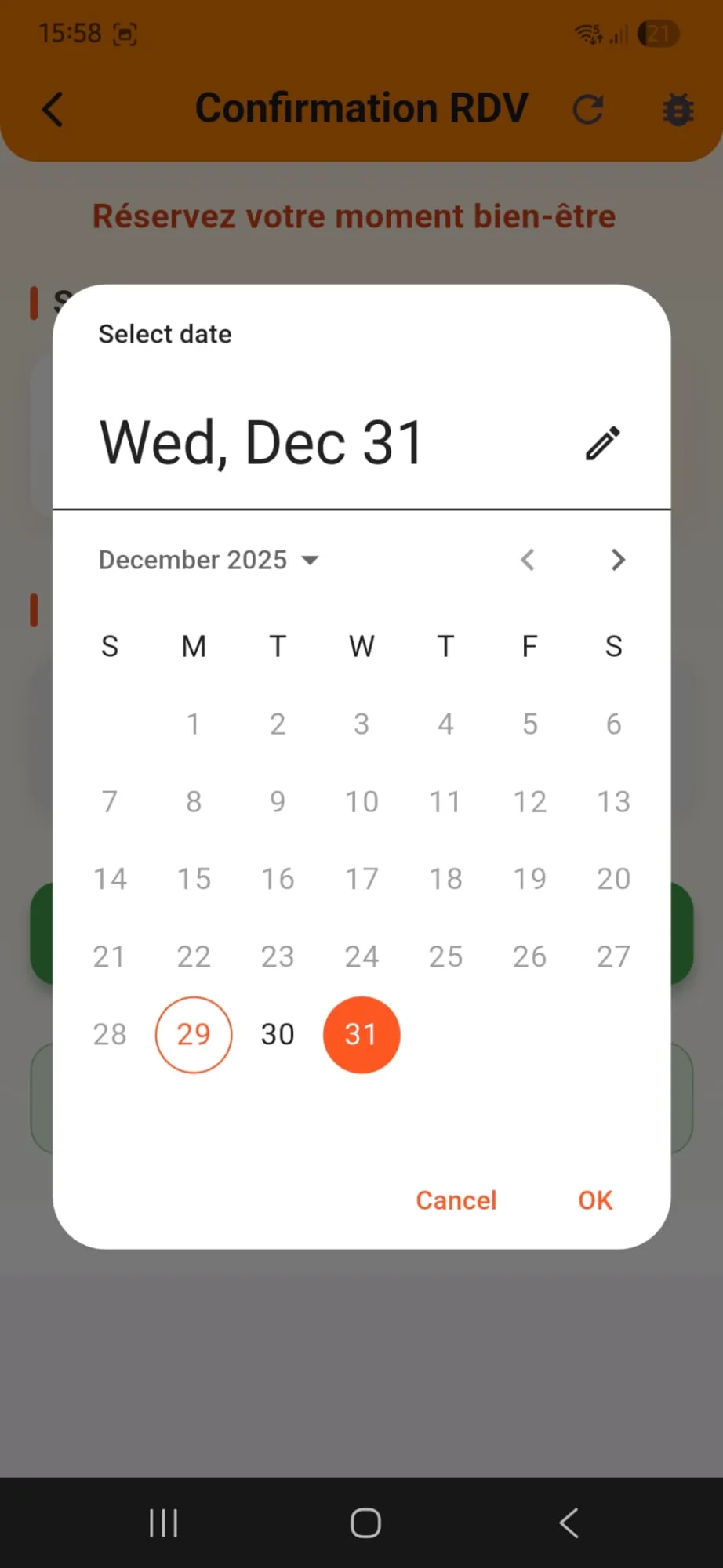723x1568 pixels.
Task: Click the back arrow in the header
Action: (x=52, y=109)
